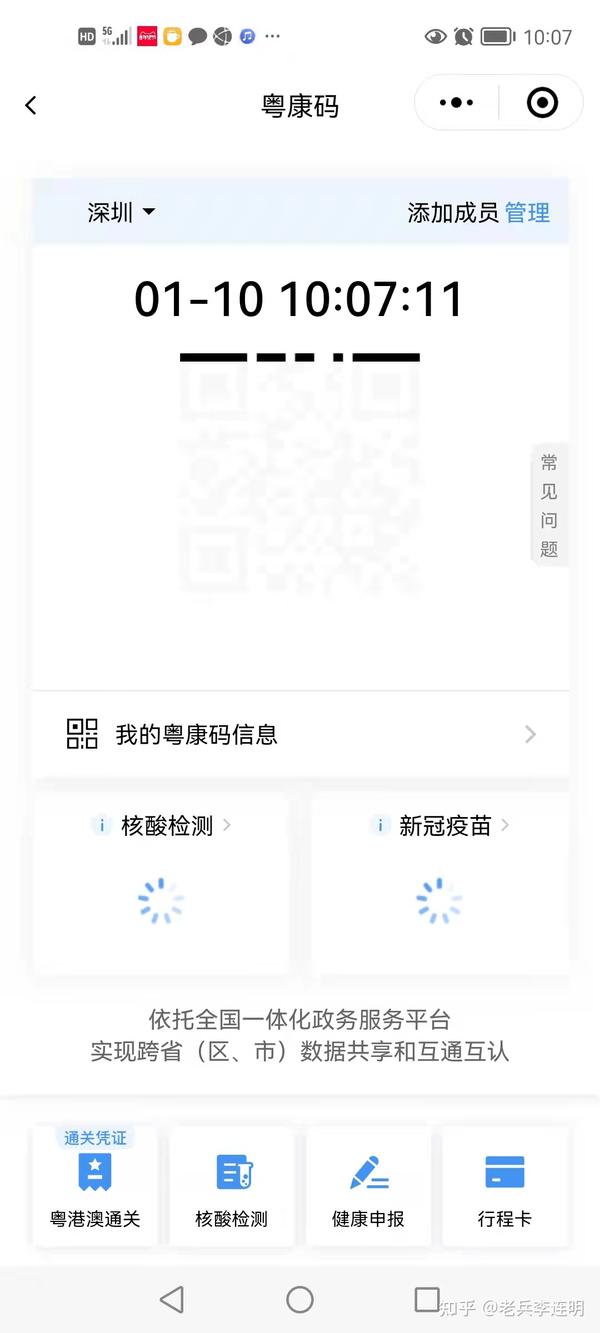Open the 常见问题 side tab
The height and width of the screenshot is (1333, 600).
tap(549, 506)
